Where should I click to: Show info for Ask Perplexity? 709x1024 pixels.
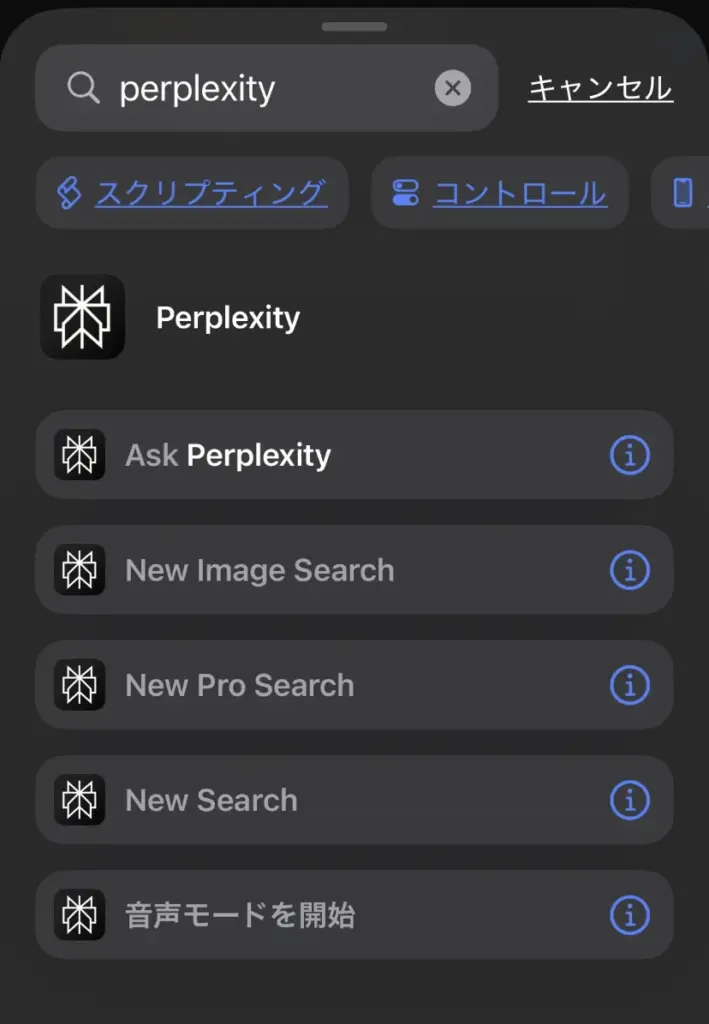pos(629,456)
